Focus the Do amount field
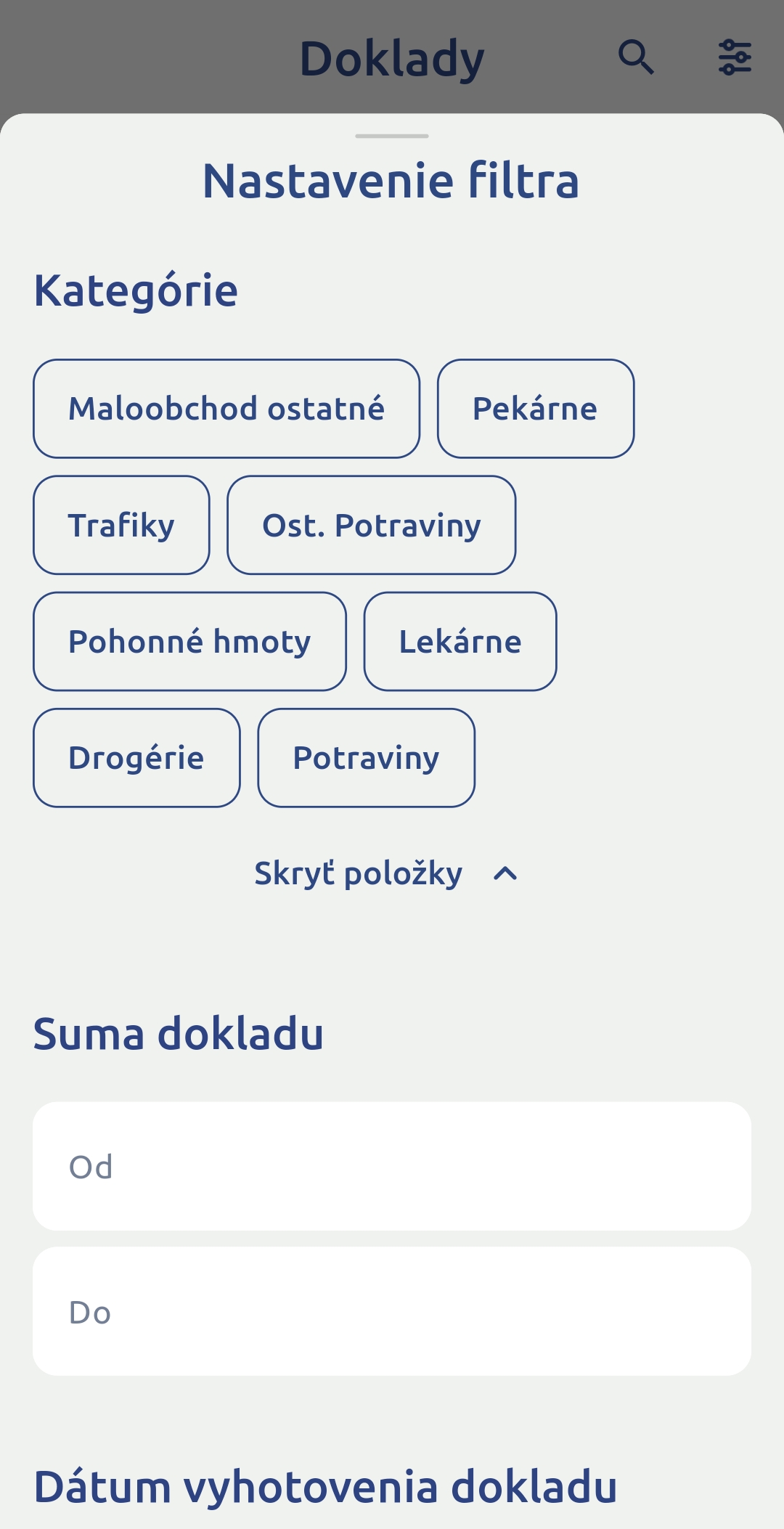This screenshot has height=1529, width=784. click(392, 1311)
